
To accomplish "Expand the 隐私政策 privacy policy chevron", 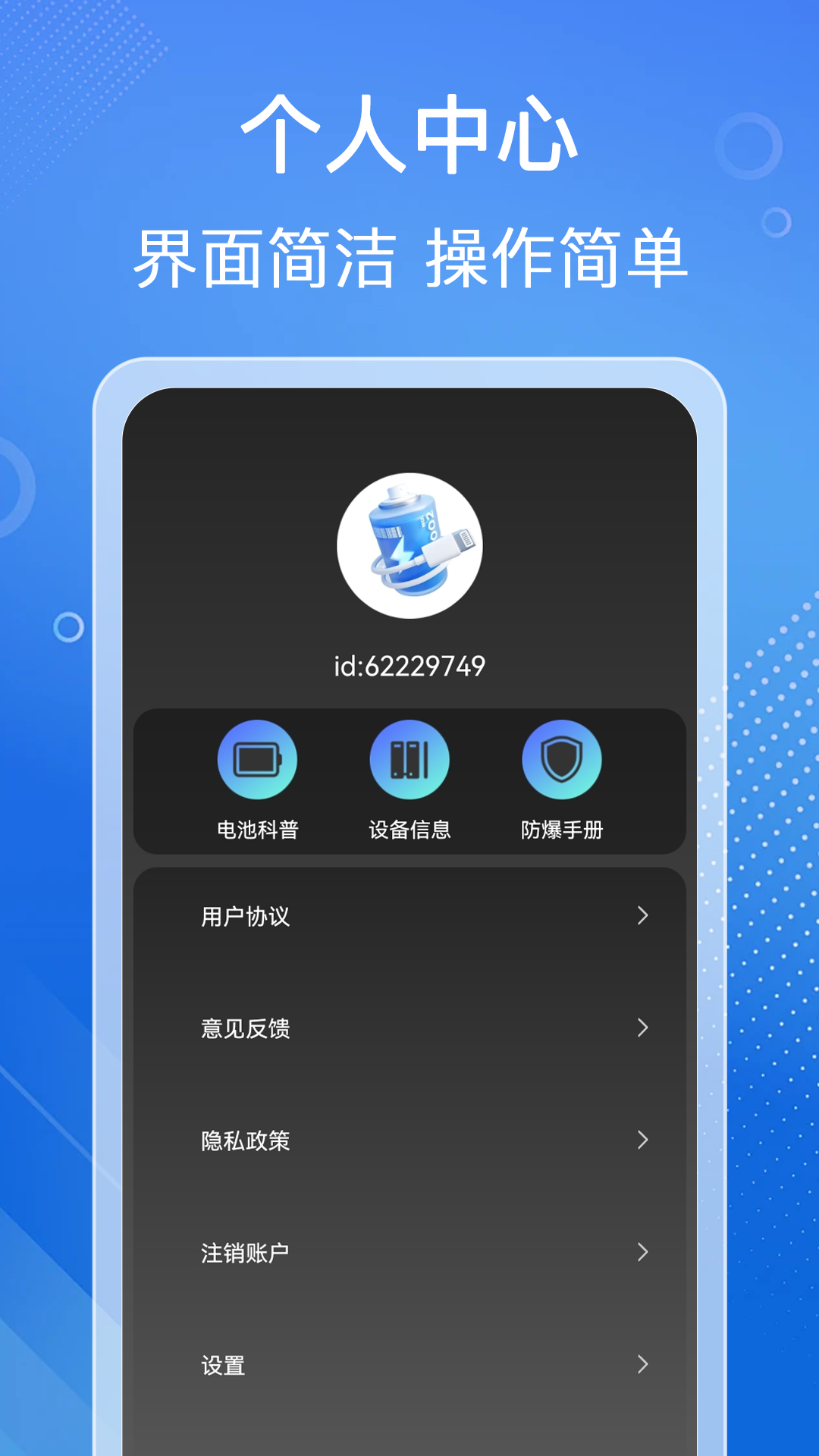I will (x=643, y=1140).
